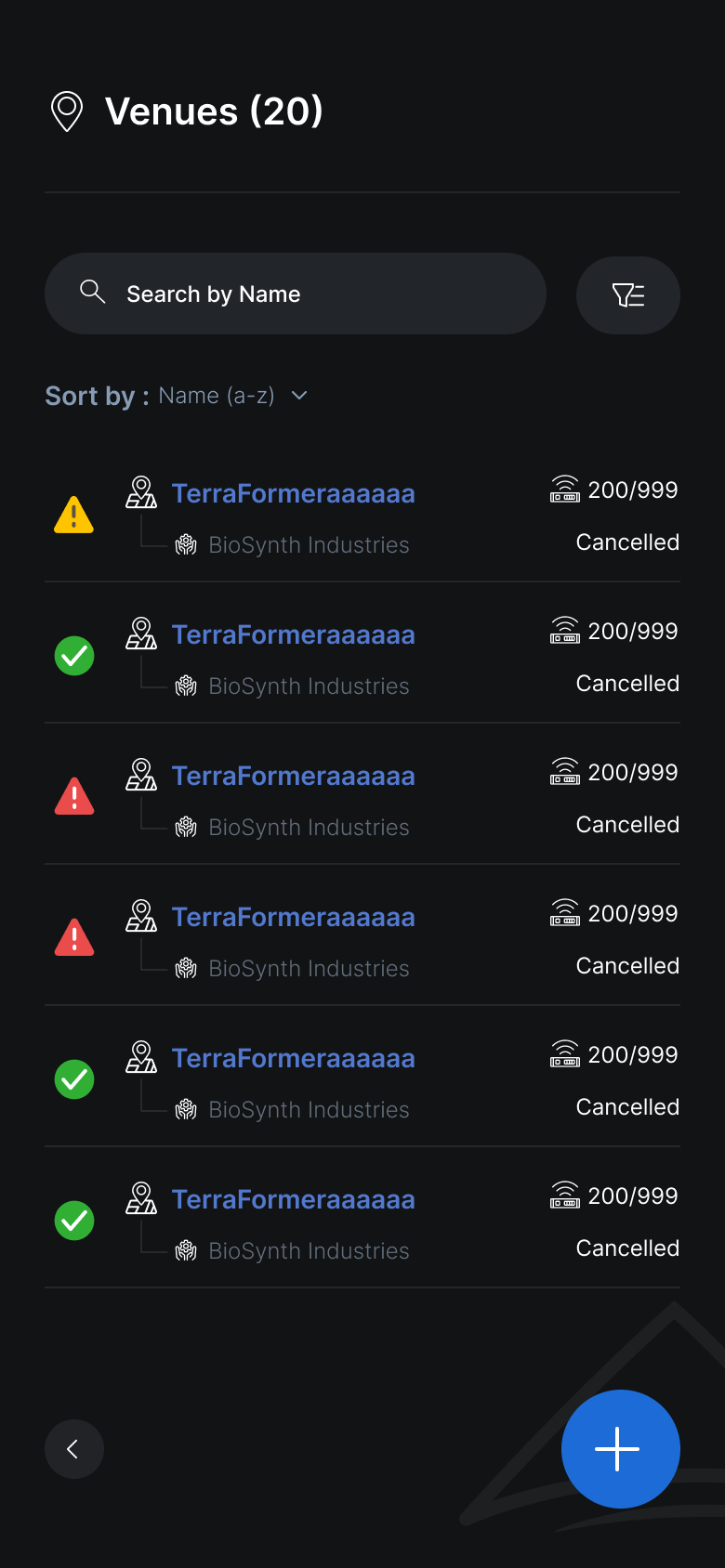
Task: Open the Name (a-z) sort dropdown
Action: click(x=216, y=395)
